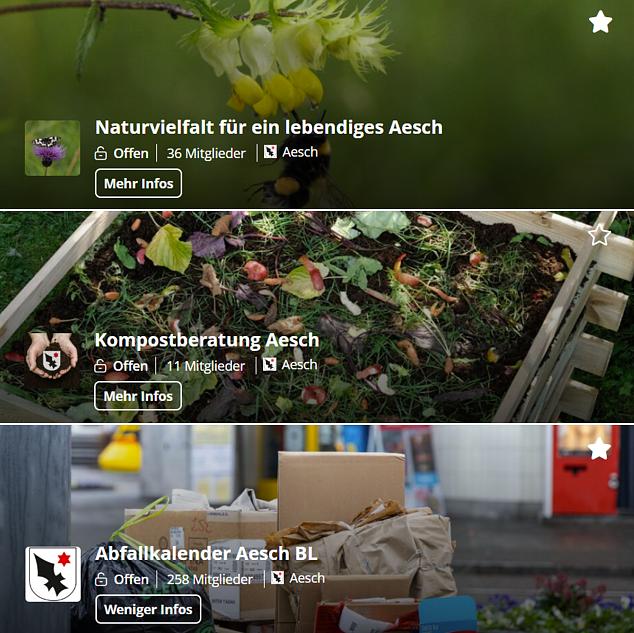The width and height of the screenshot is (634, 633).
Task: Collapse details with Weniger Infos button
Action: tap(148, 609)
